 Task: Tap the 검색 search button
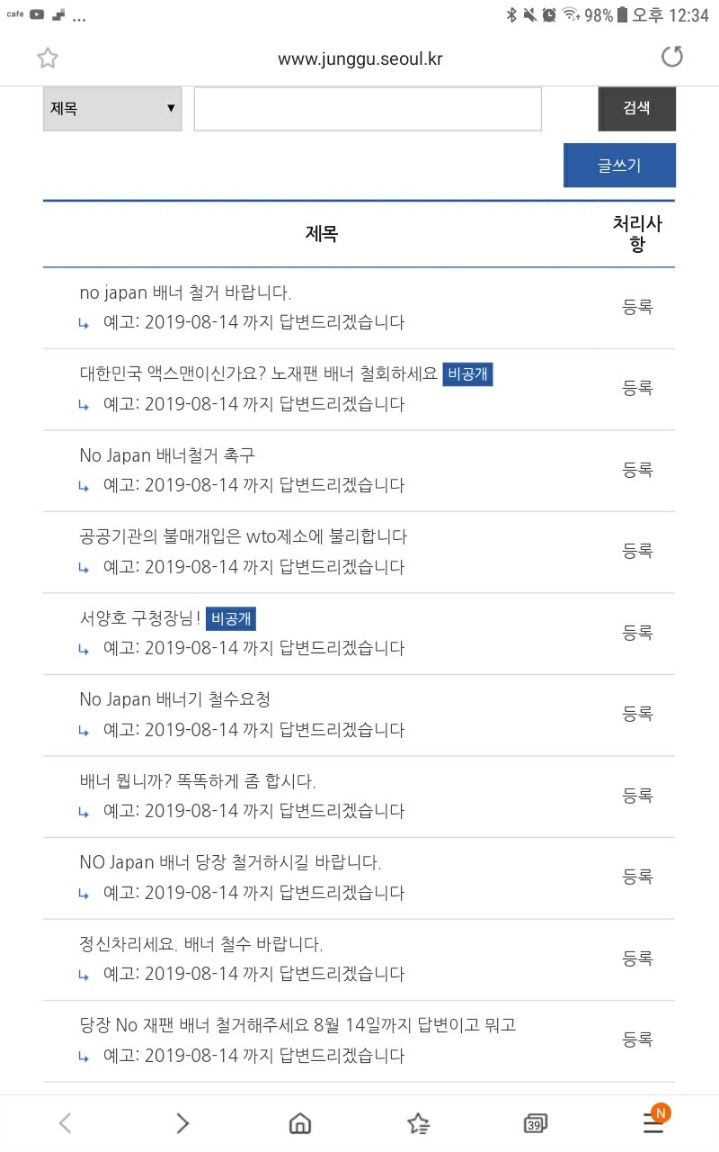coord(637,109)
